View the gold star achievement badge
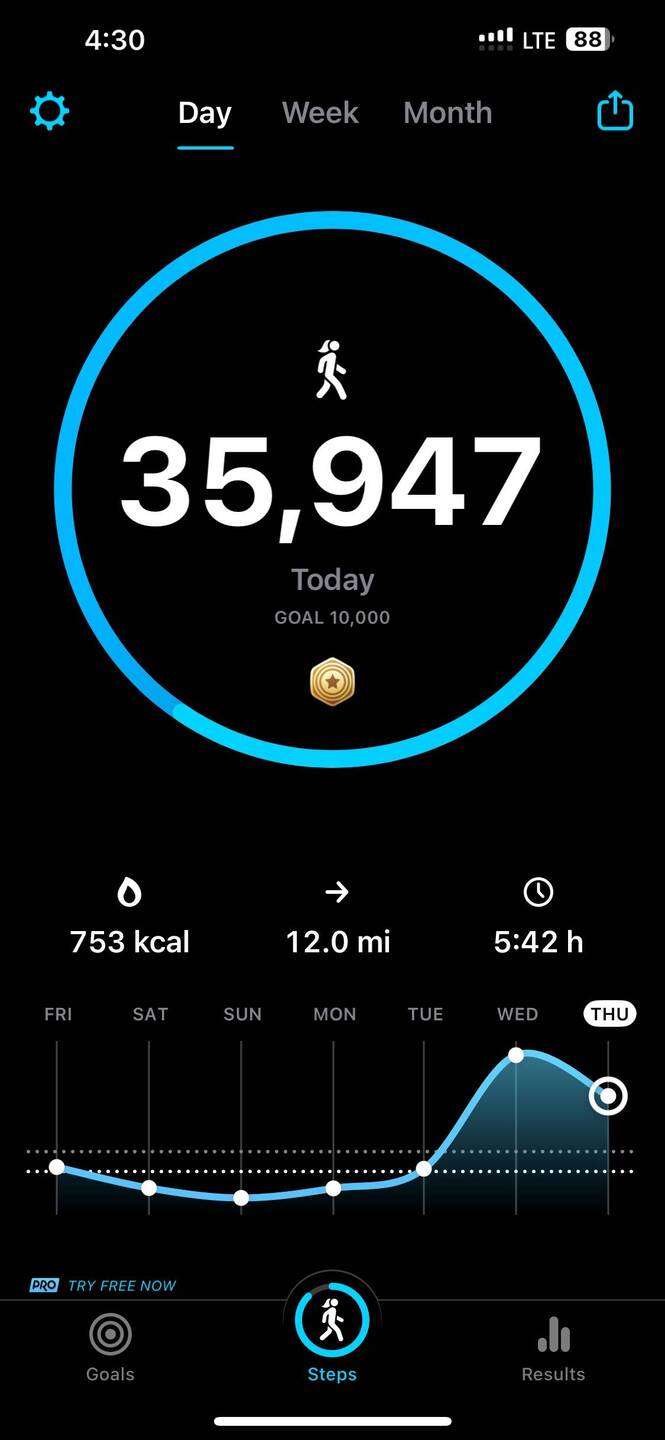 332,683
